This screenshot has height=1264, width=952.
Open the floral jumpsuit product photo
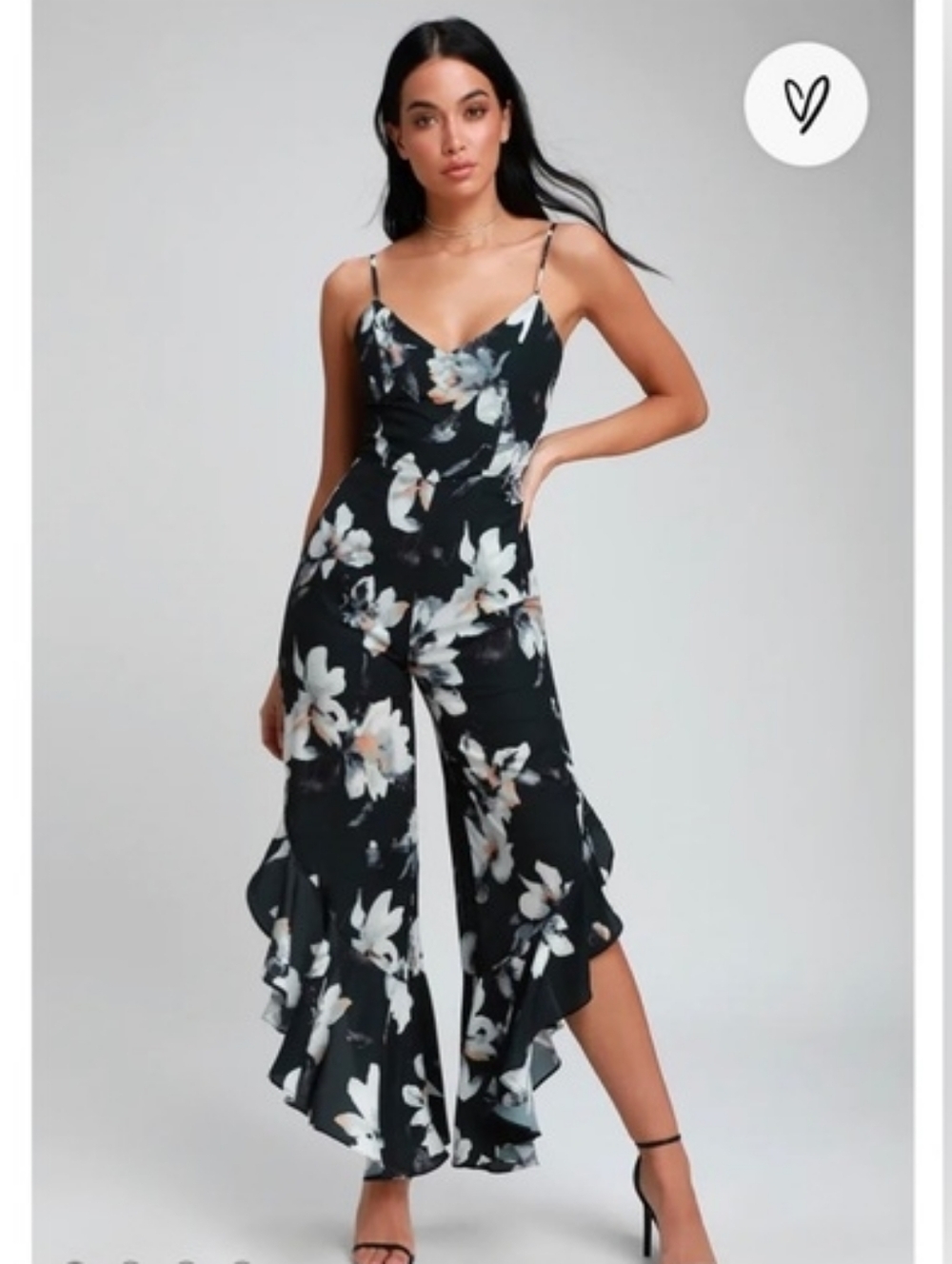(x=457, y=666)
